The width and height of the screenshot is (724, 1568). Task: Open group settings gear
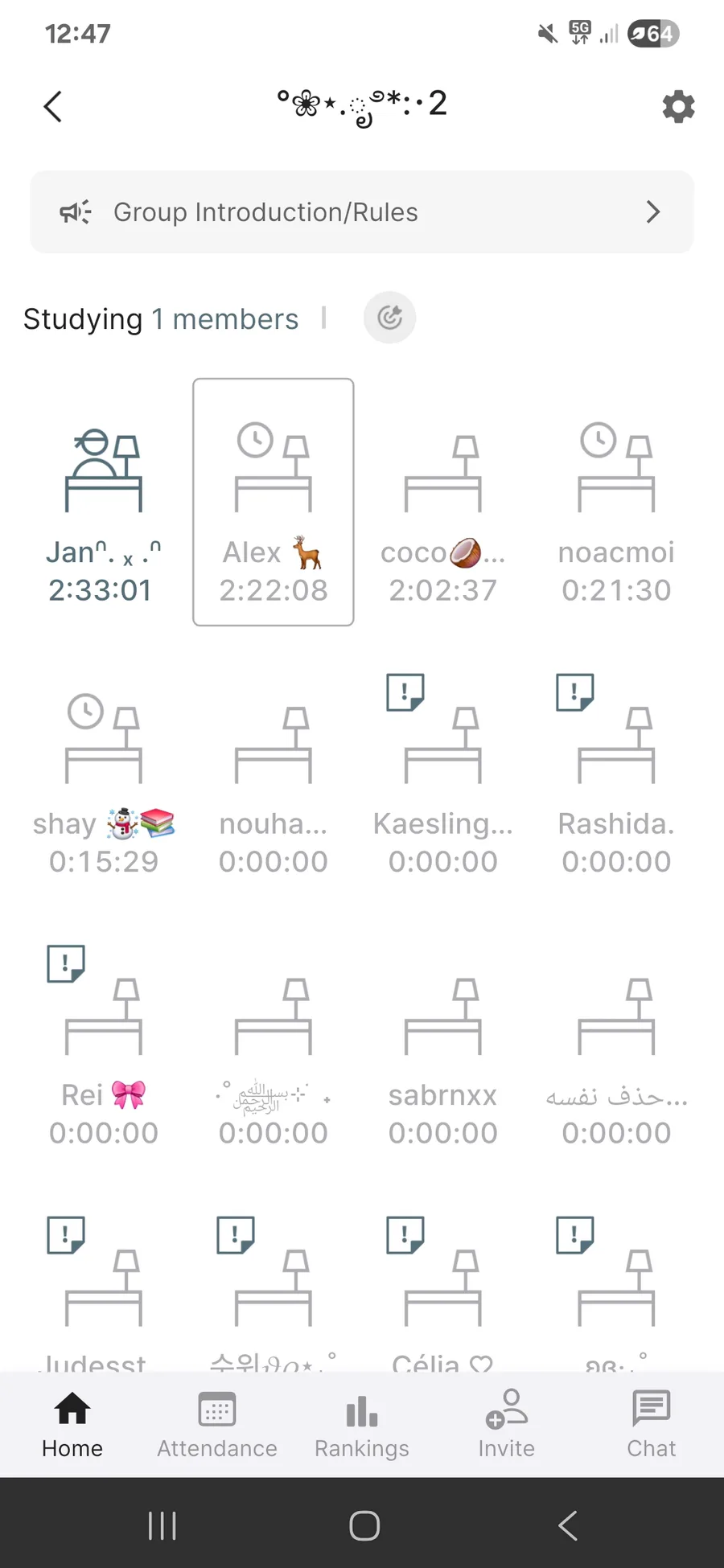point(677,106)
